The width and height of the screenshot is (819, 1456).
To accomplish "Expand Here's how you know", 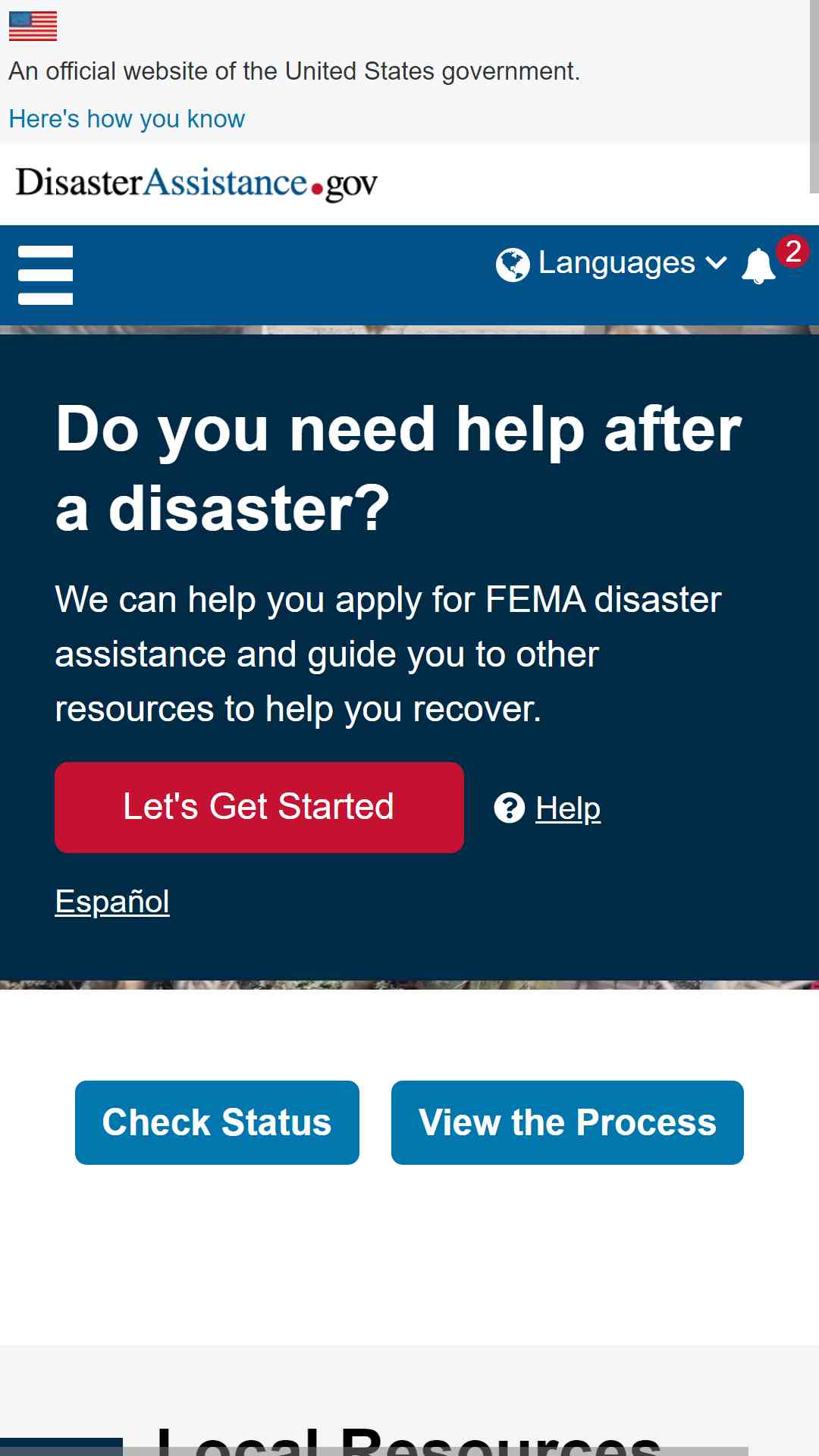I will (127, 119).
